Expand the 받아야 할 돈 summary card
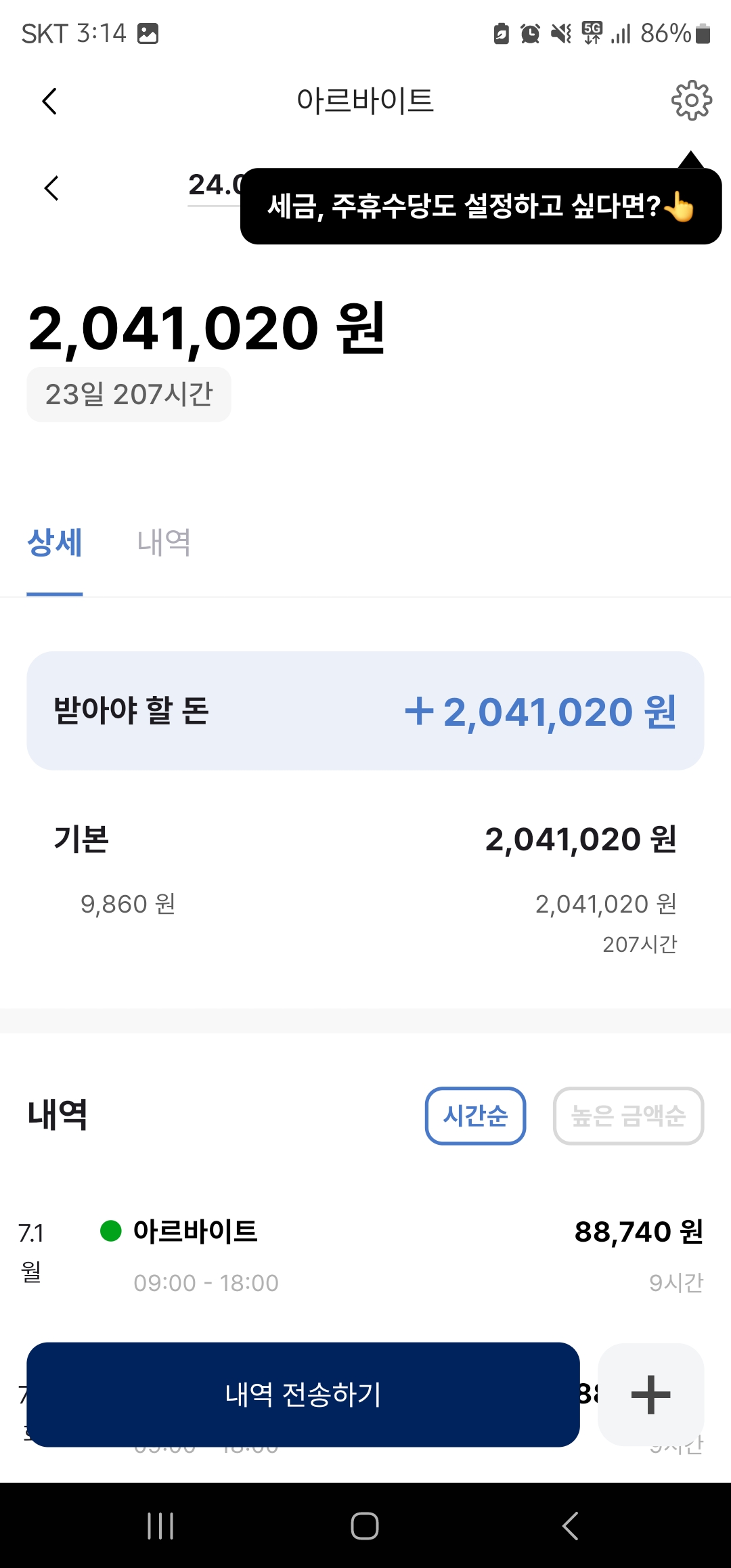Image resolution: width=731 pixels, height=1568 pixels. coord(365,711)
